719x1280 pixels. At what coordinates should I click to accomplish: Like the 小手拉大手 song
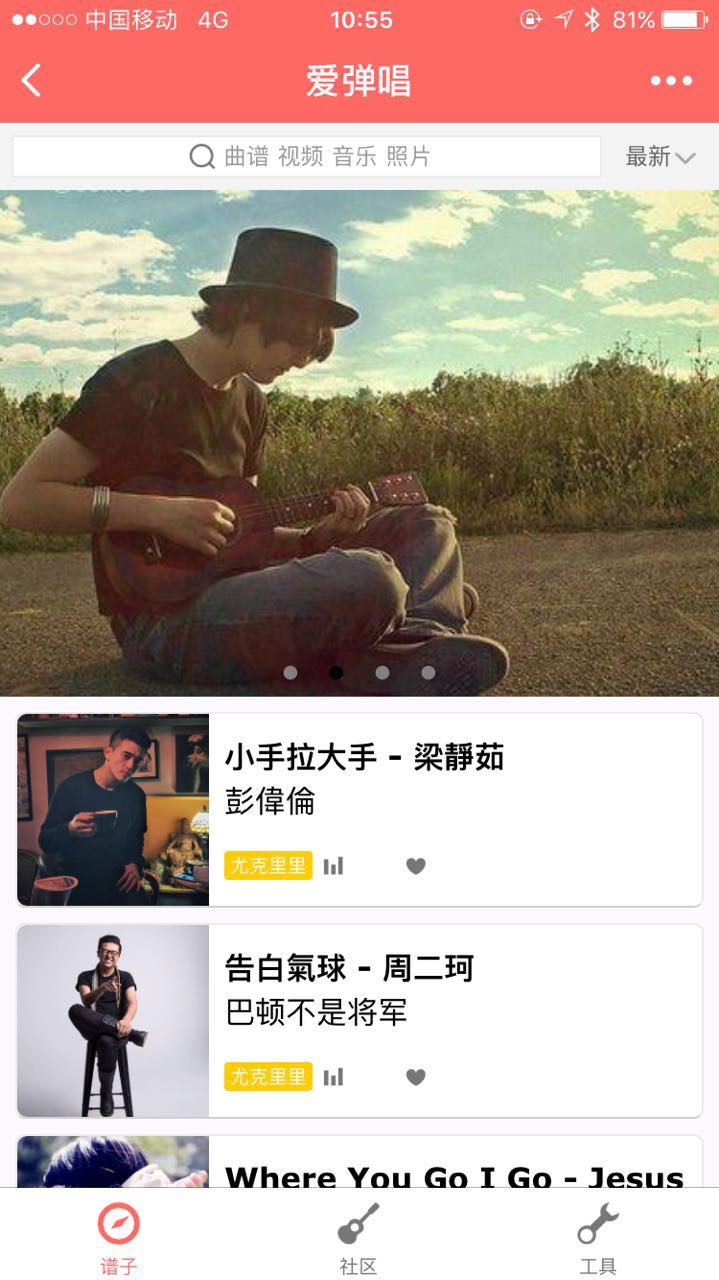click(416, 866)
